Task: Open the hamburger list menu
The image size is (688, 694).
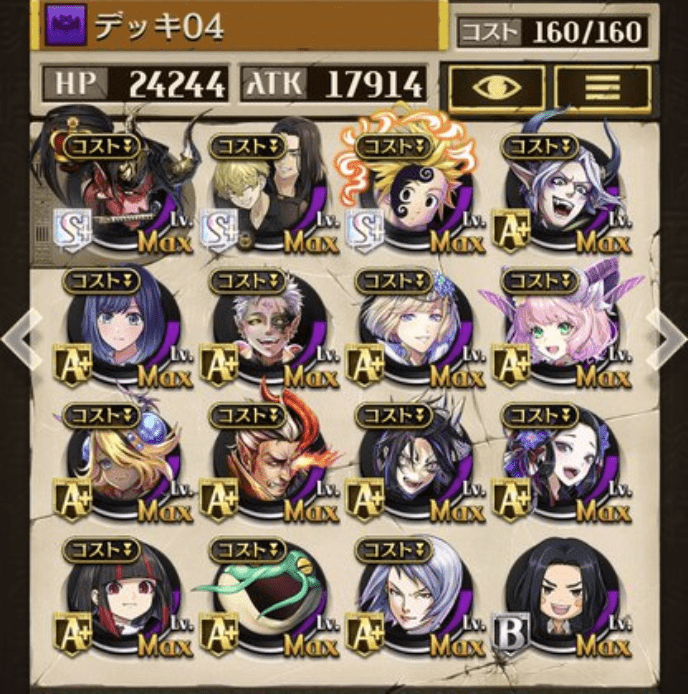Action: click(x=602, y=88)
